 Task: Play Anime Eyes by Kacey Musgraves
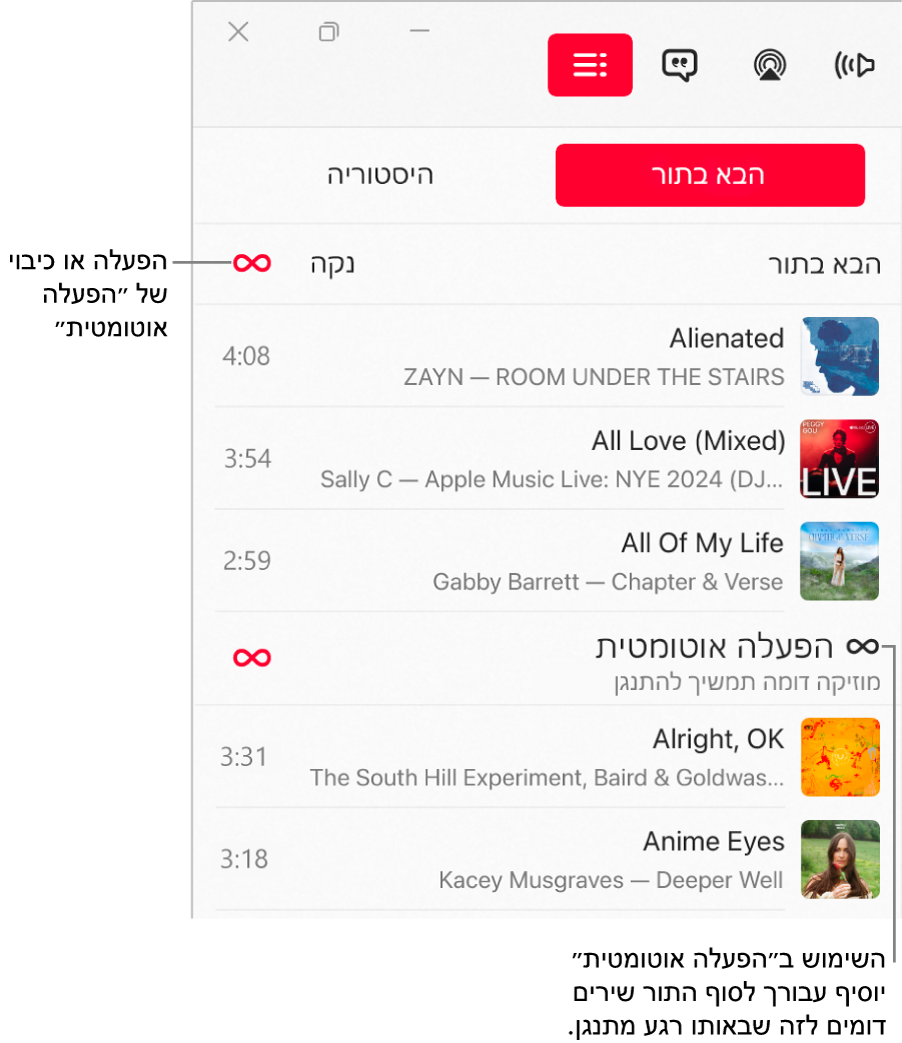(600, 859)
